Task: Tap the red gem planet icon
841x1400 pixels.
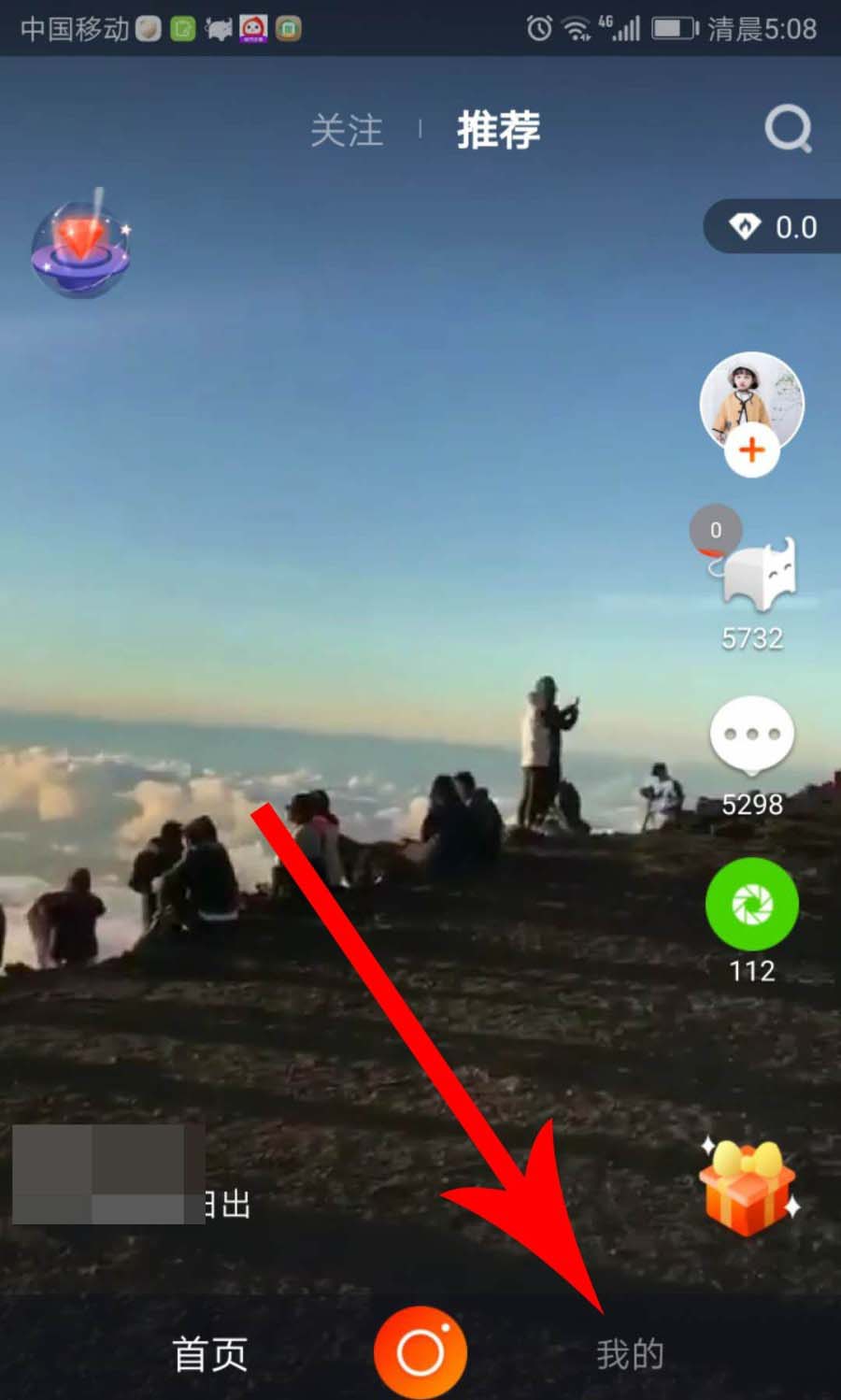Action: 80,250
